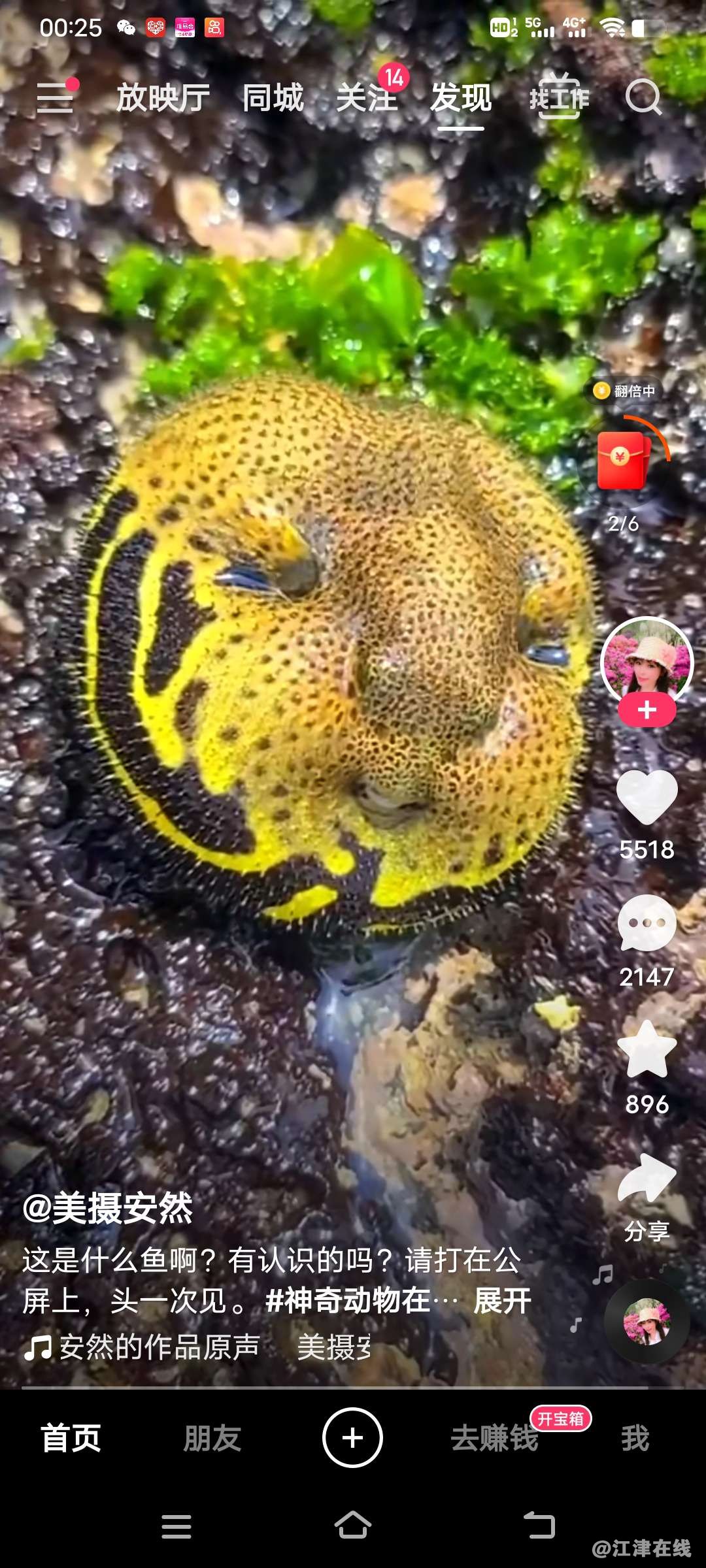Go to the 朋友 tab
Image resolution: width=706 pixels, height=1568 pixels.
point(212,1438)
